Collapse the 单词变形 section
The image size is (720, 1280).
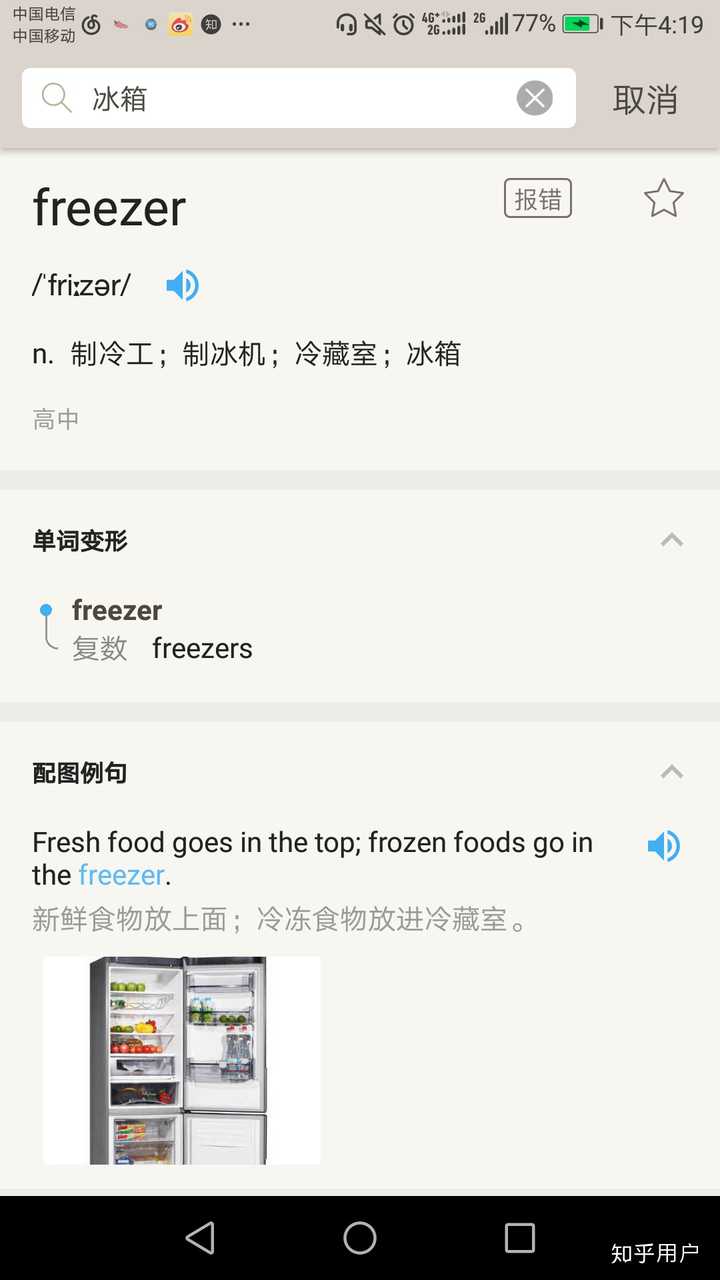[x=671, y=540]
